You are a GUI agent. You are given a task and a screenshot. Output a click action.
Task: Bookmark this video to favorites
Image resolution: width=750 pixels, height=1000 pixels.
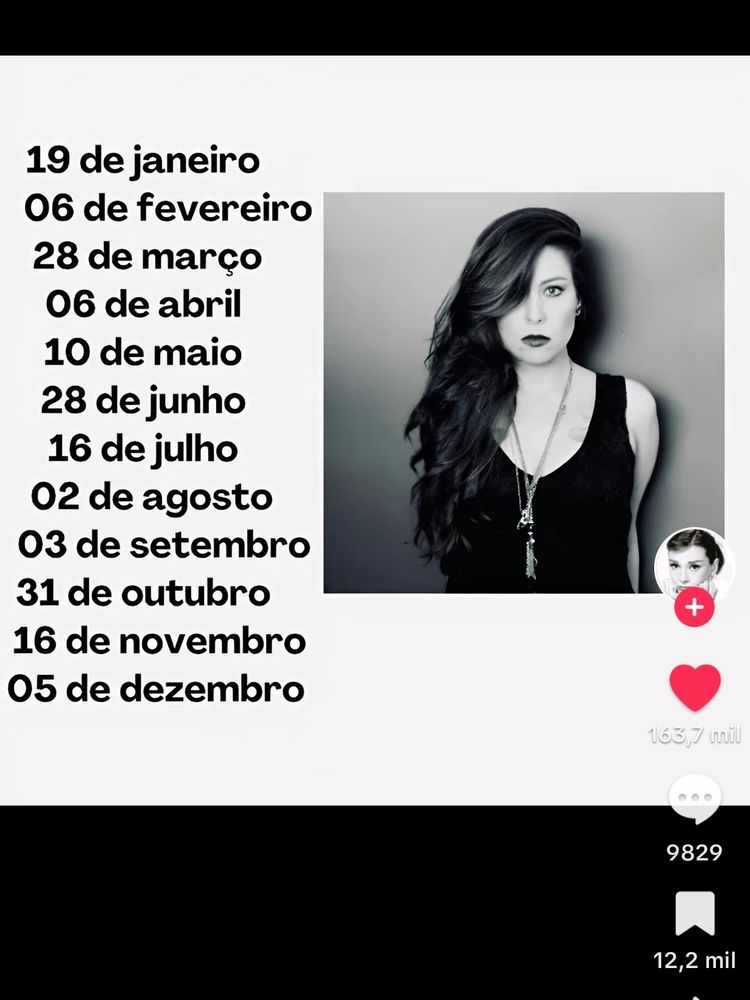pos(694,913)
